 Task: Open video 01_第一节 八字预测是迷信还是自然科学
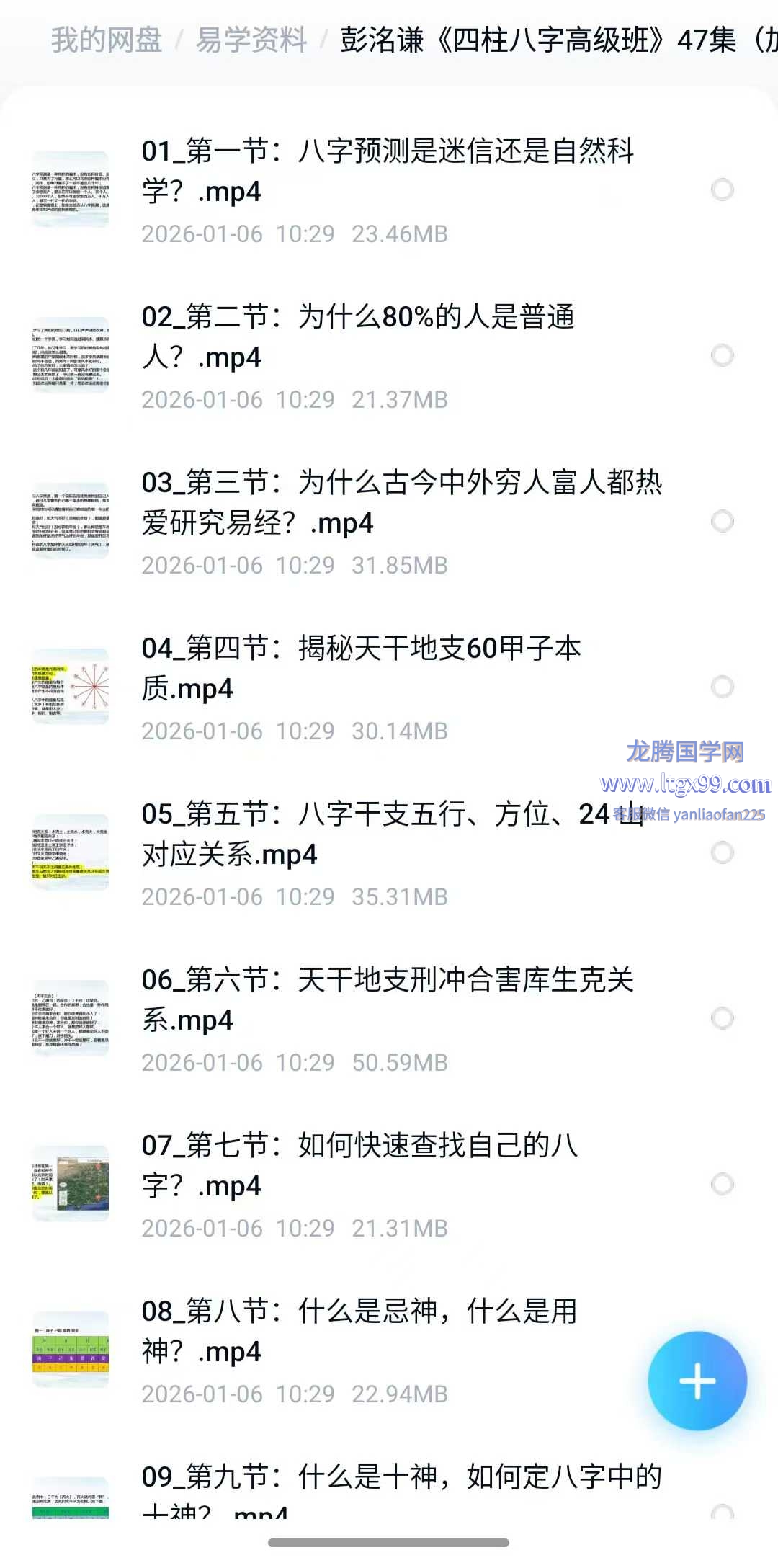(388, 171)
